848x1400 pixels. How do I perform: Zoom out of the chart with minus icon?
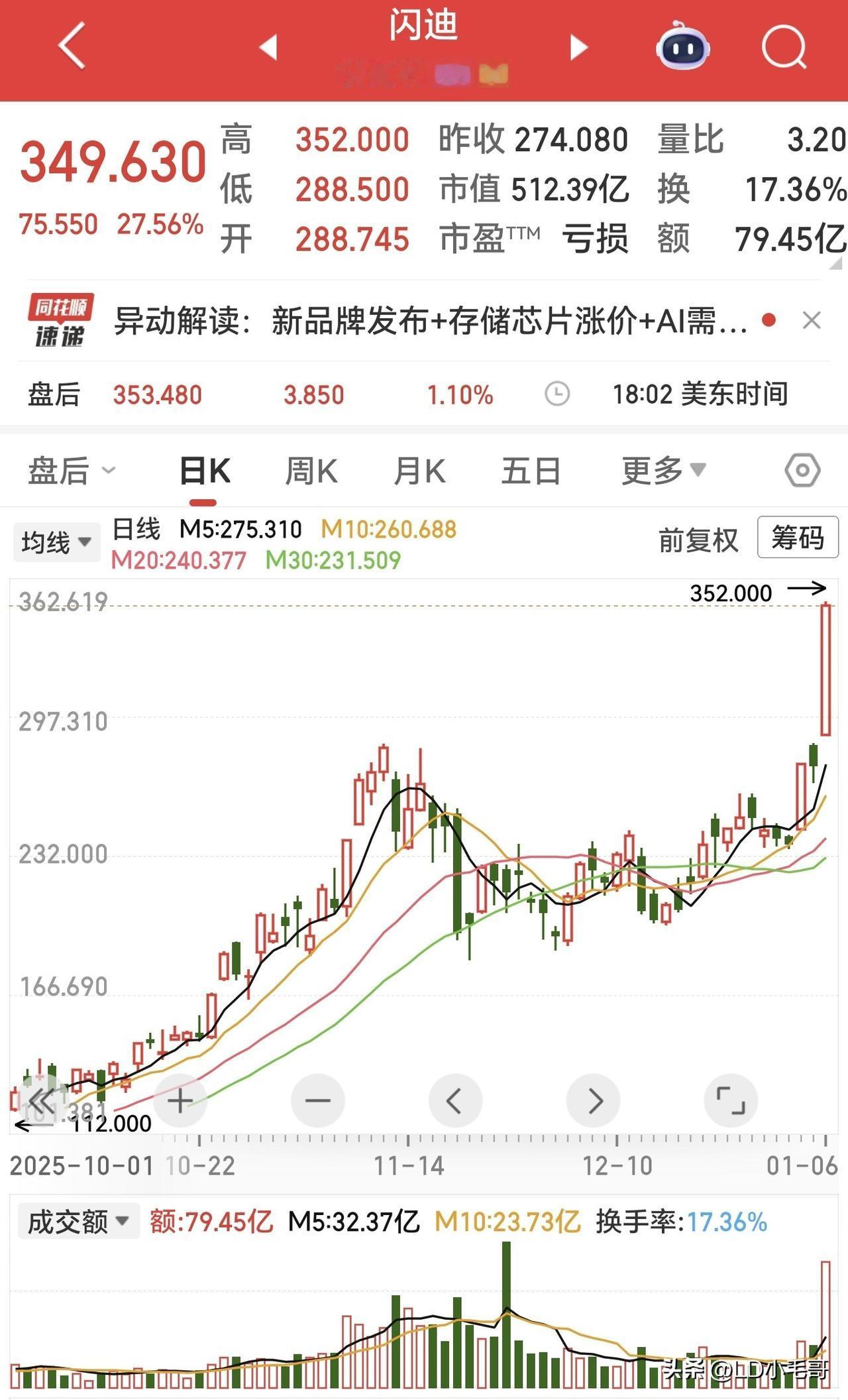(x=317, y=1099)
